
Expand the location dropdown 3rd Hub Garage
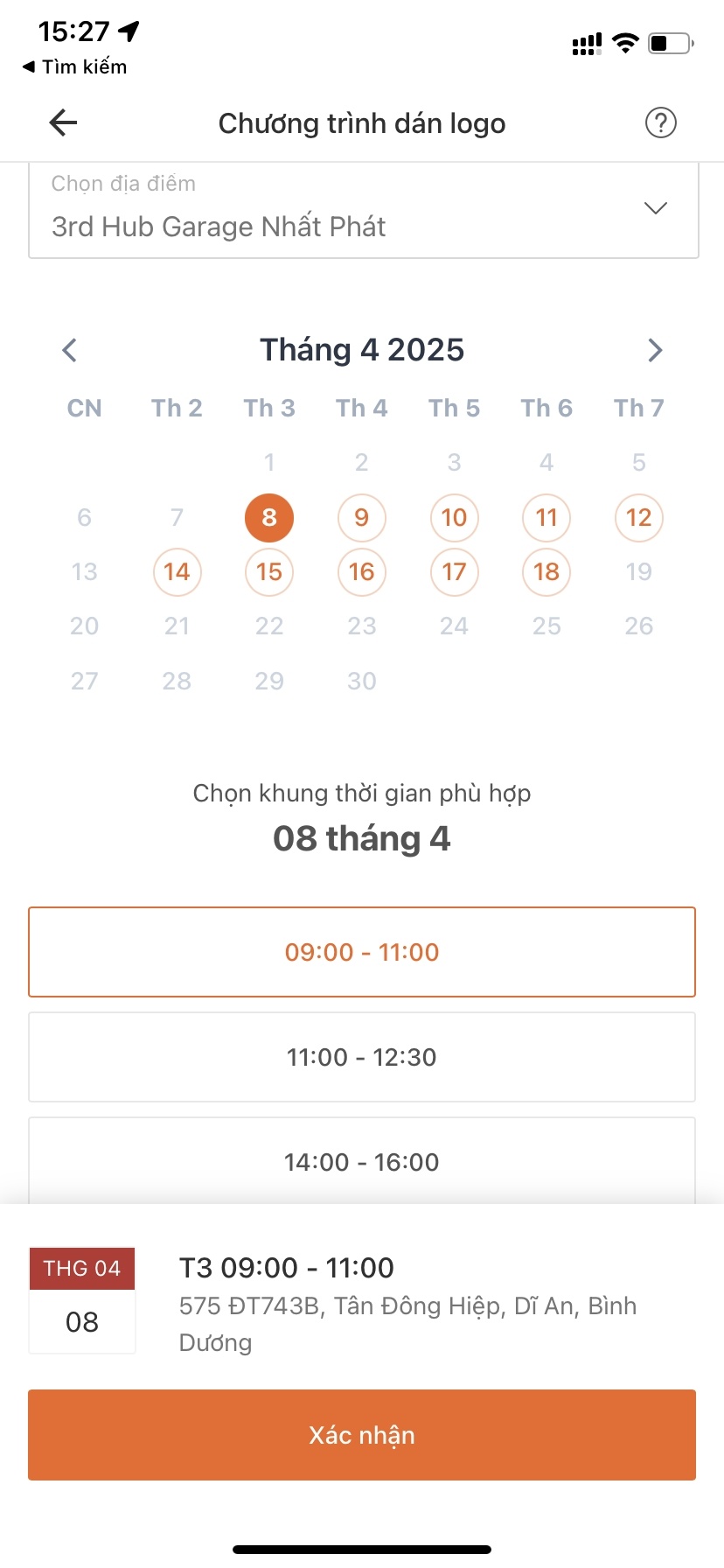point(363,210)
